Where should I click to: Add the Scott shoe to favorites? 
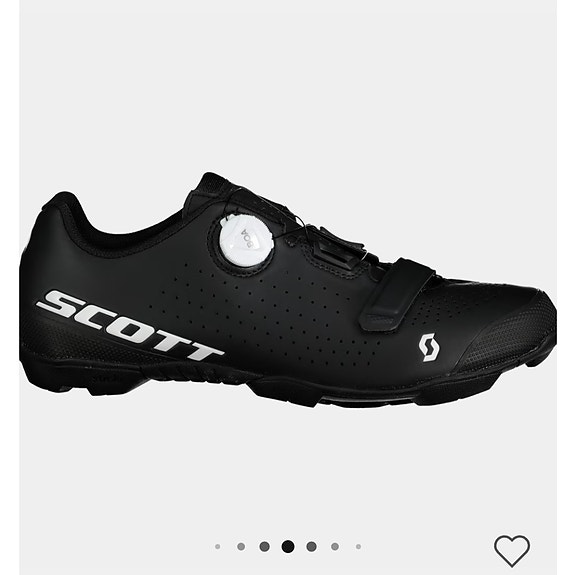click(512, 550)
